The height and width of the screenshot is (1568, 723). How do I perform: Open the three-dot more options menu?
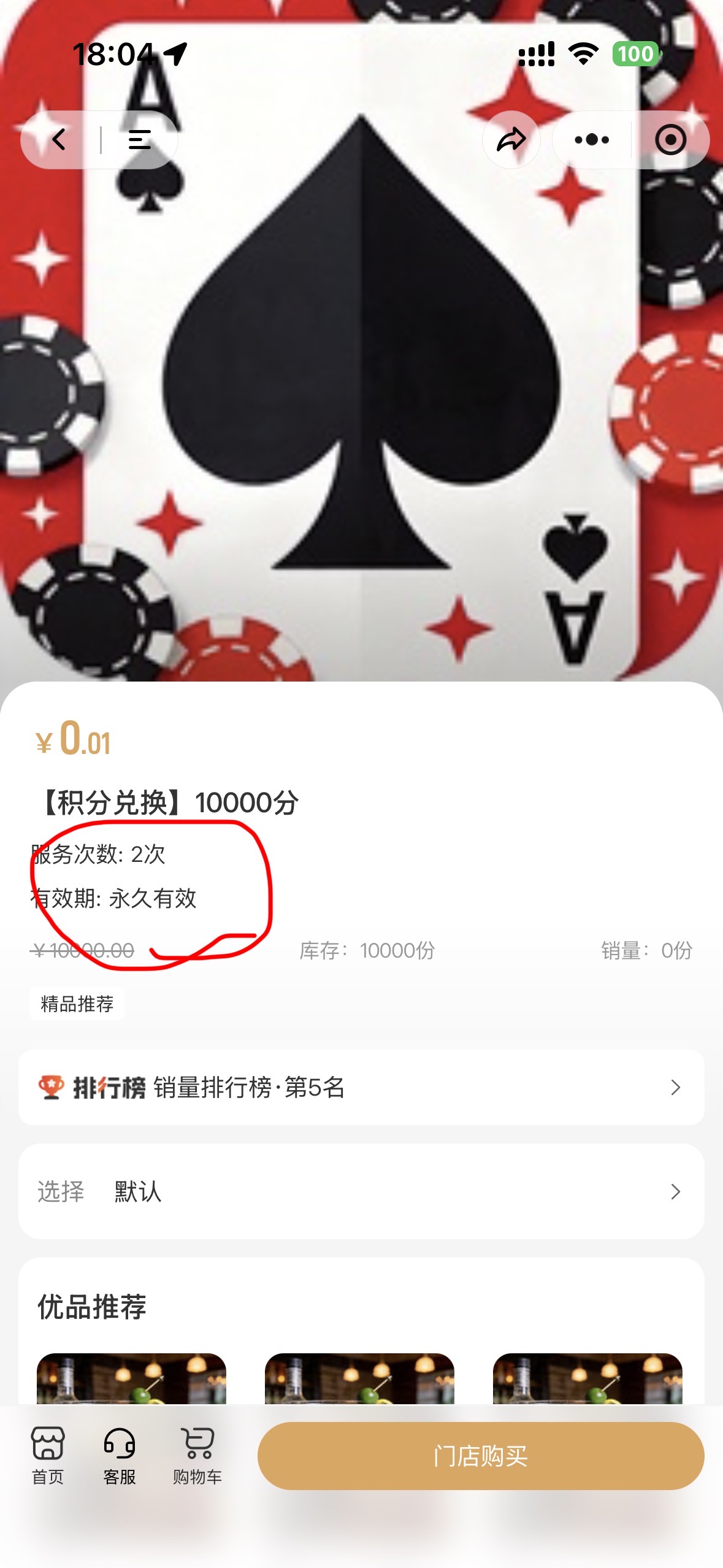(x=592, y=140)
